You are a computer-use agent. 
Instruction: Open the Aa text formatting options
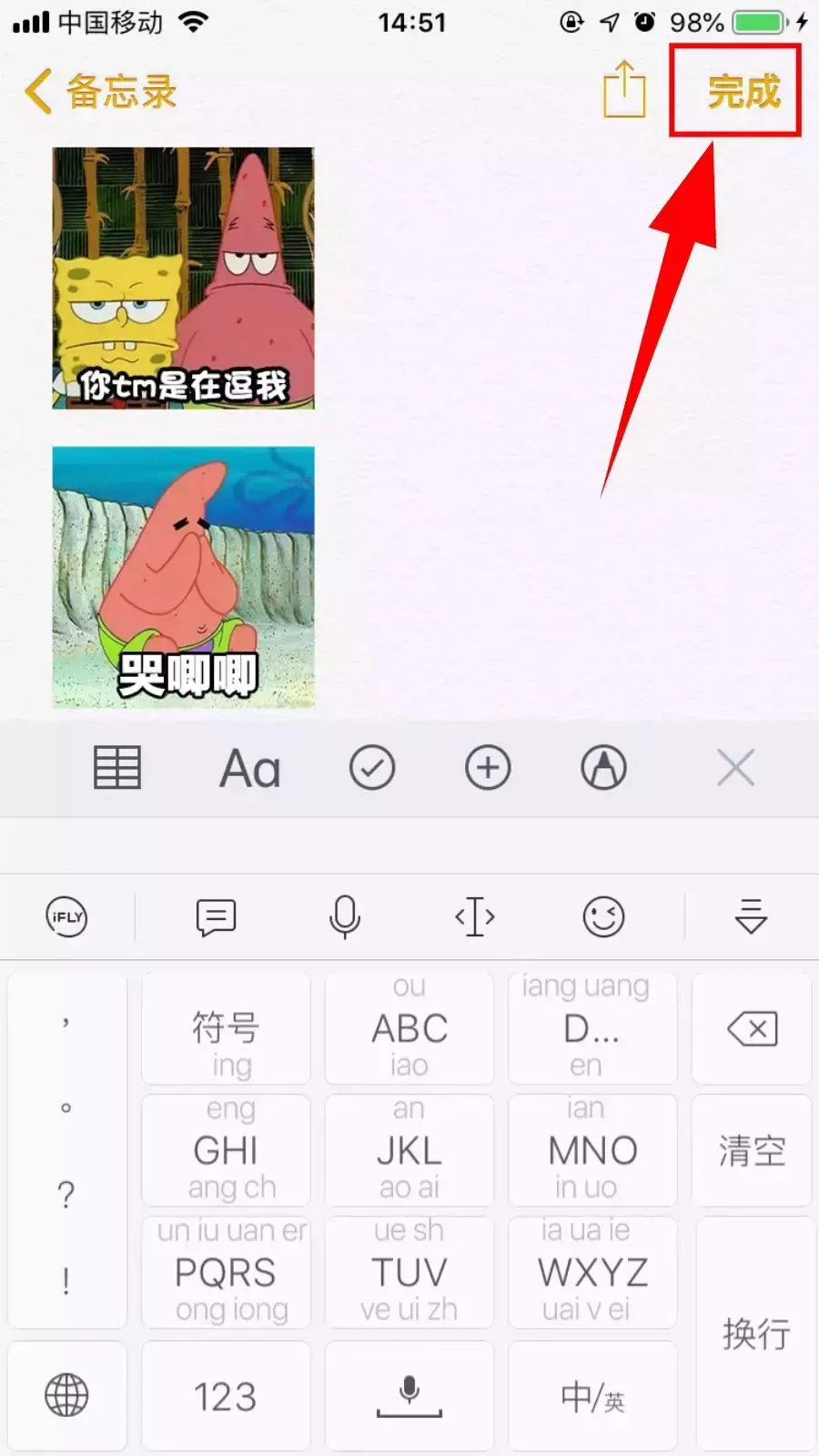[x=249, y=769]
